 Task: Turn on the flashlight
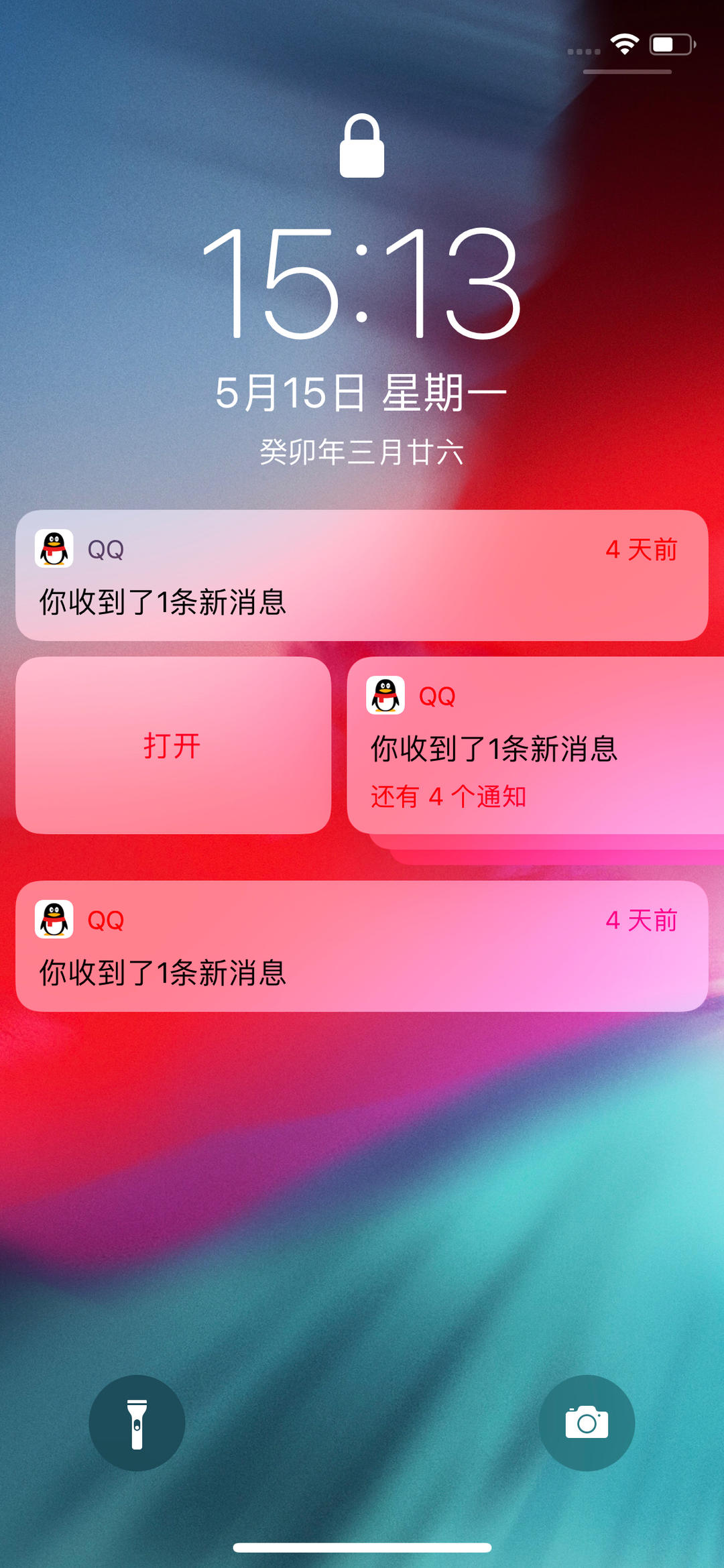(x=137, y=1424)
